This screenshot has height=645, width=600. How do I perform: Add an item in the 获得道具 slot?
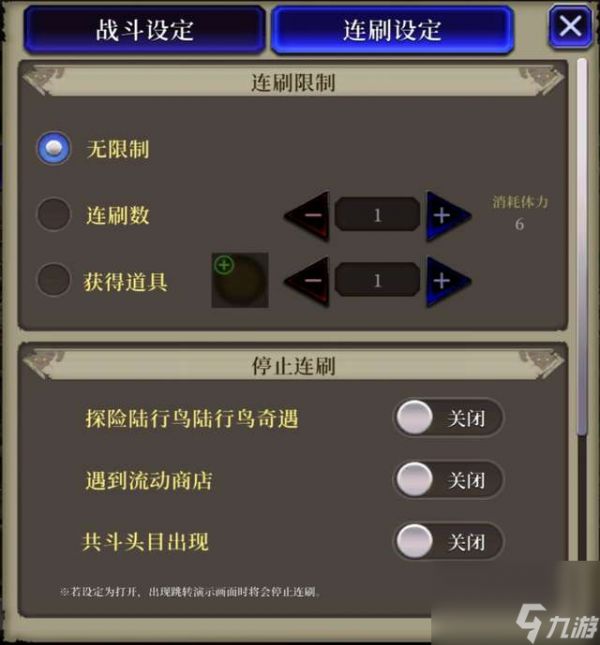click(x=238, y=280)
